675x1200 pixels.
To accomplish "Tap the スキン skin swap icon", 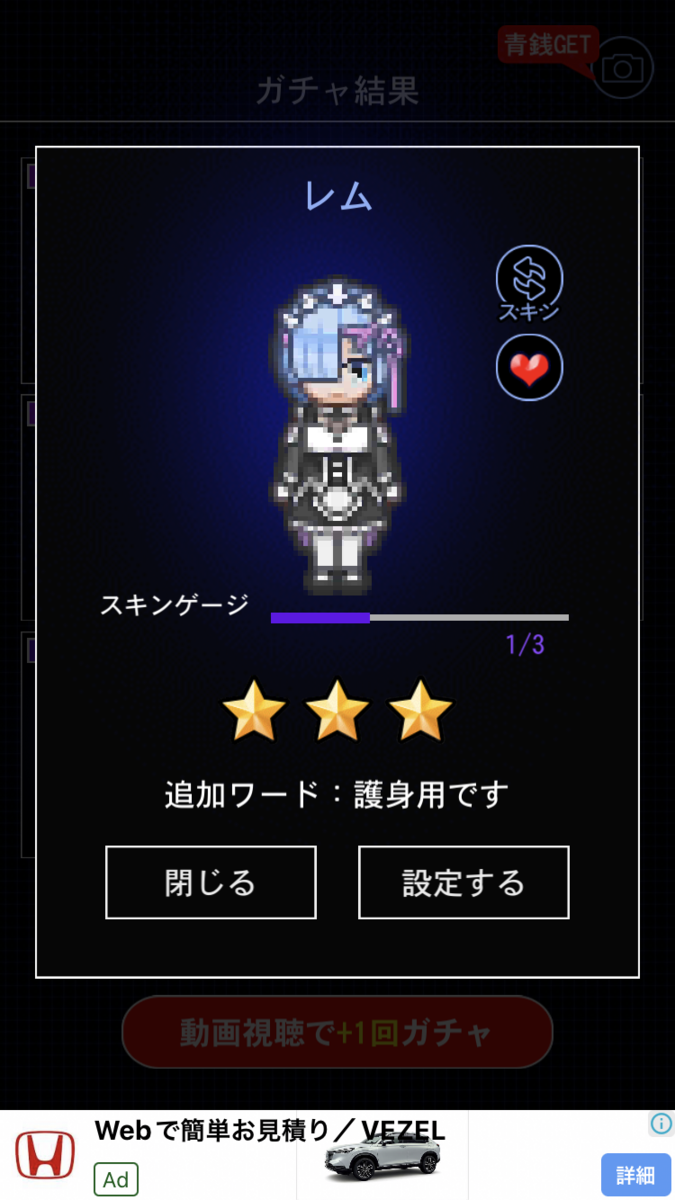I will pyautogui.click(x=529, y=279).
